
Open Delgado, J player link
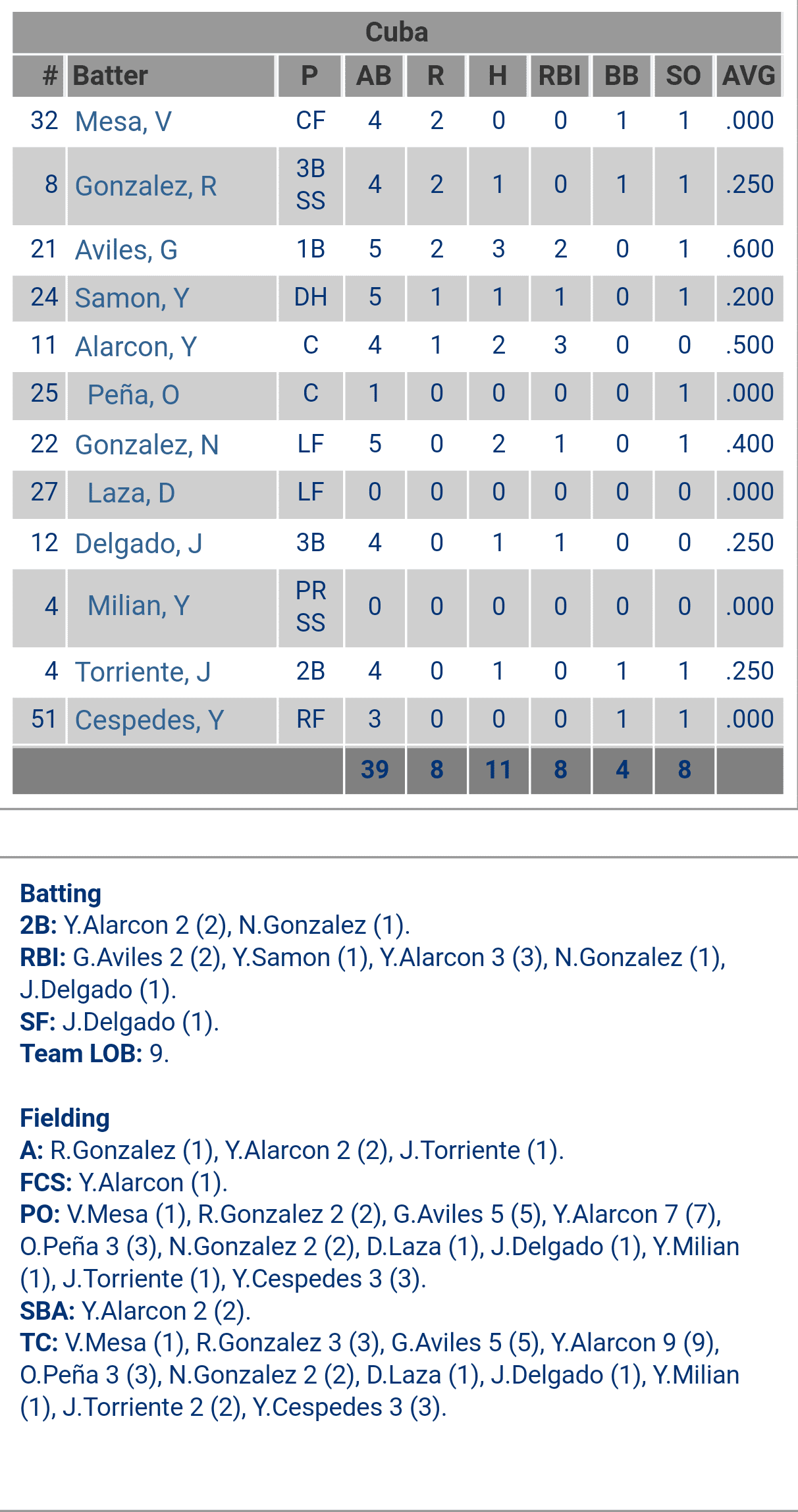coord(138,544)
